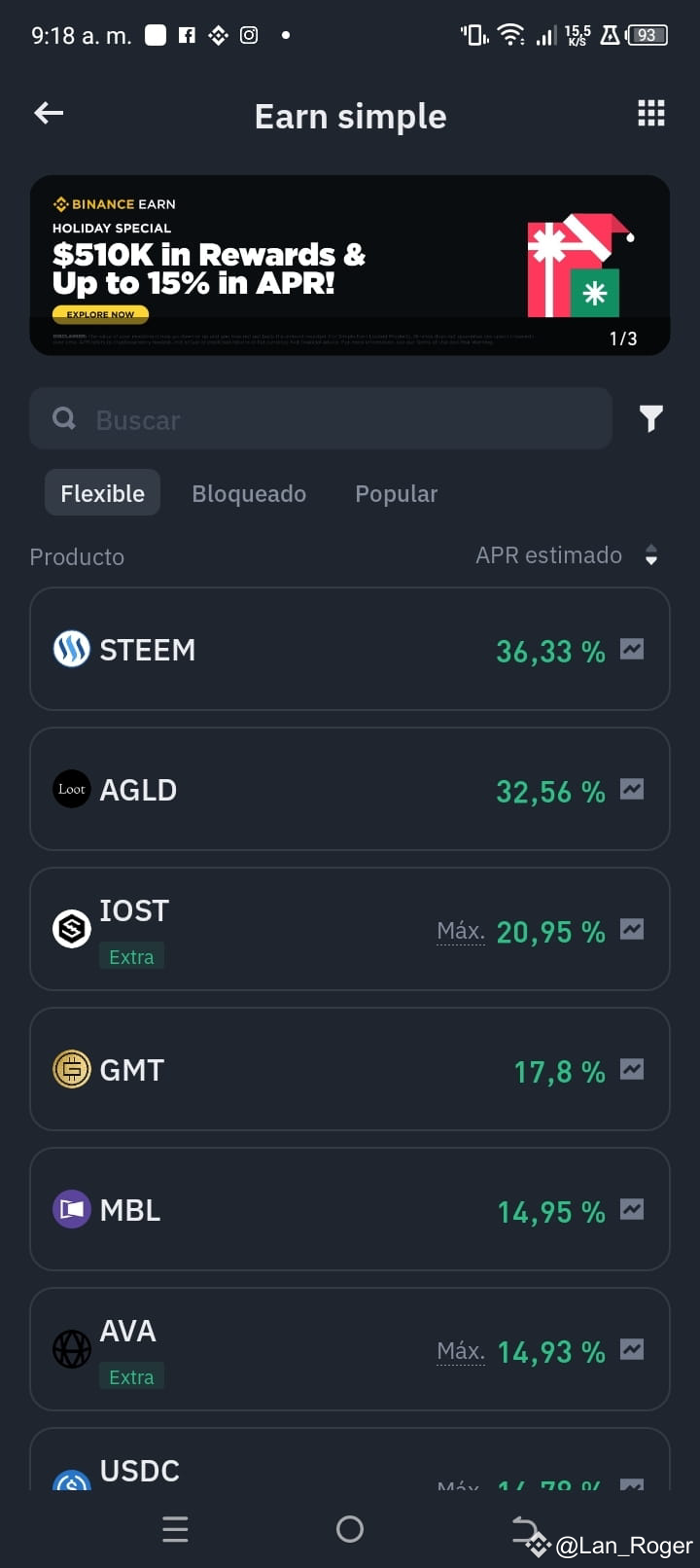
Task: Open the magnifier icon in the Buscar field
Action: pyautogui.click(x=63, y=418)
